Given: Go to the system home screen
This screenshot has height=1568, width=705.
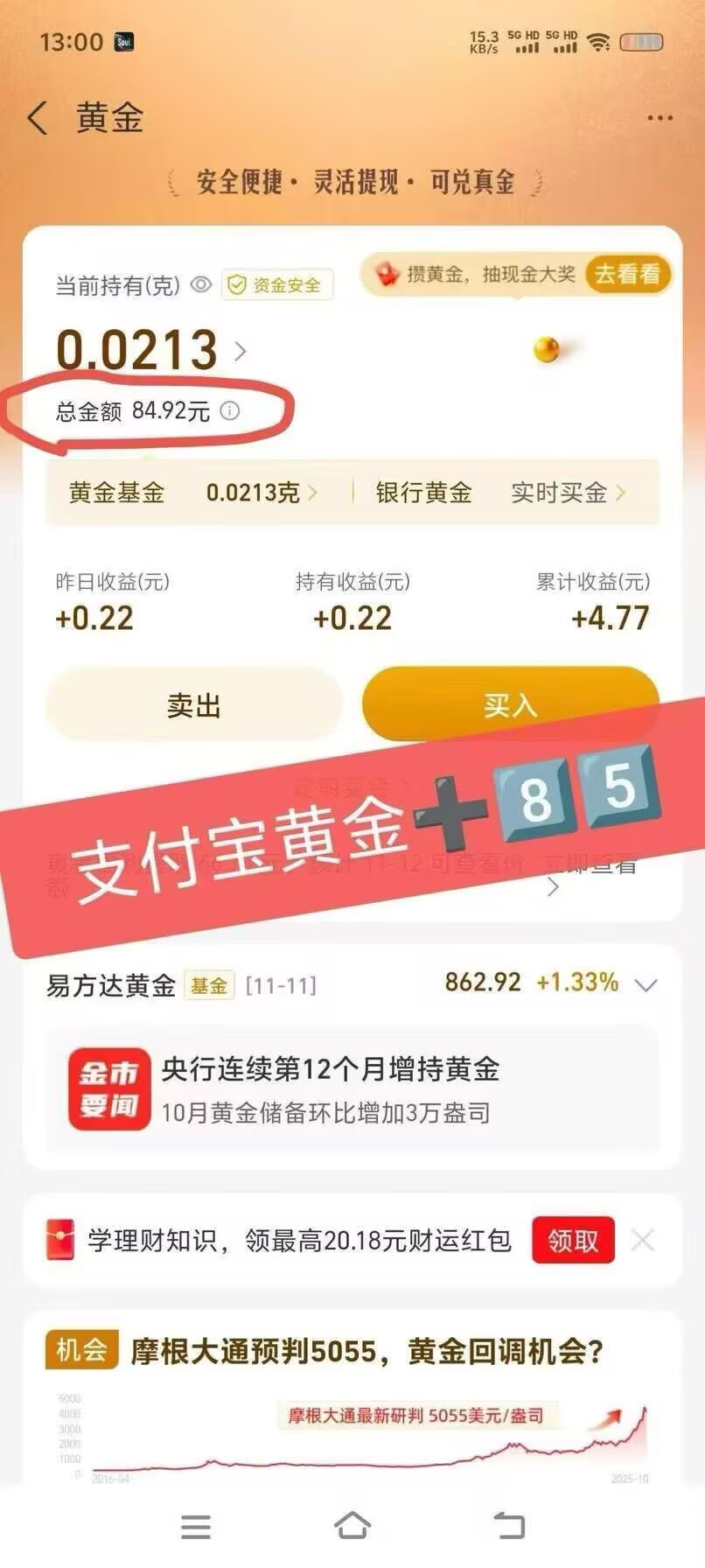Looking at the screenshot, I should pos(352,1526).
